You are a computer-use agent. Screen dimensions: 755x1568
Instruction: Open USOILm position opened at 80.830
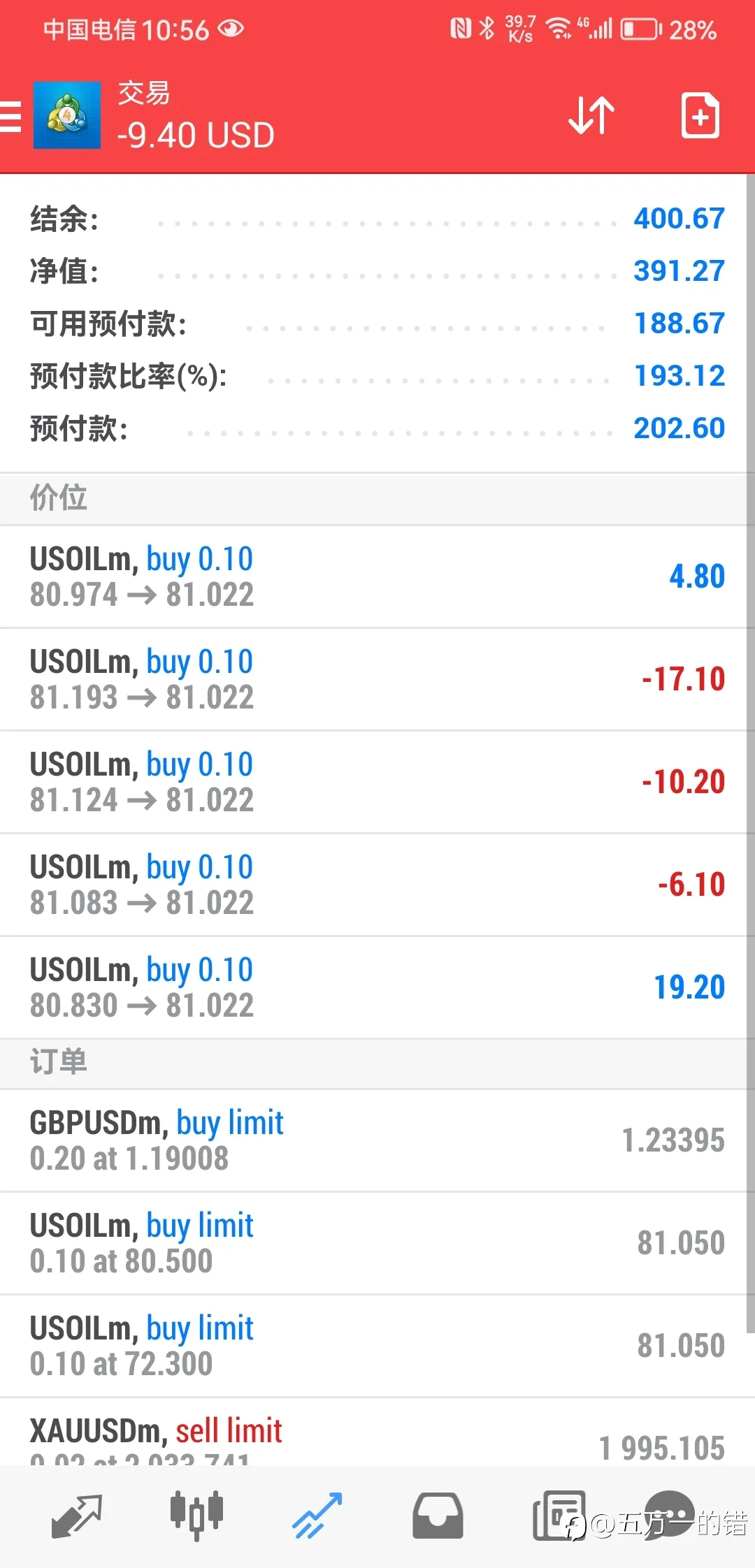[377, 987]
